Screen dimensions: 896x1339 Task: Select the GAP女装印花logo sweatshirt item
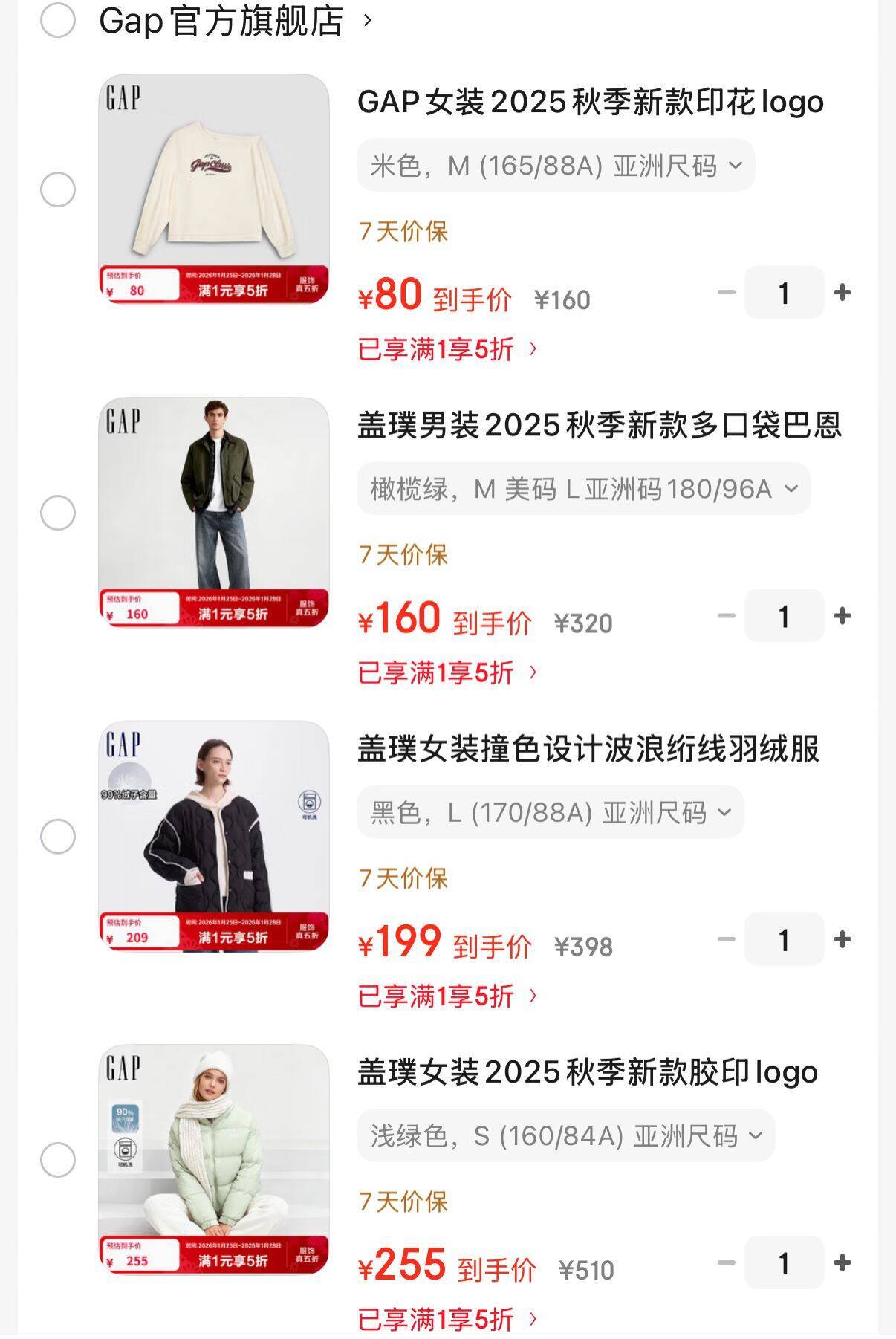point(58,189)
